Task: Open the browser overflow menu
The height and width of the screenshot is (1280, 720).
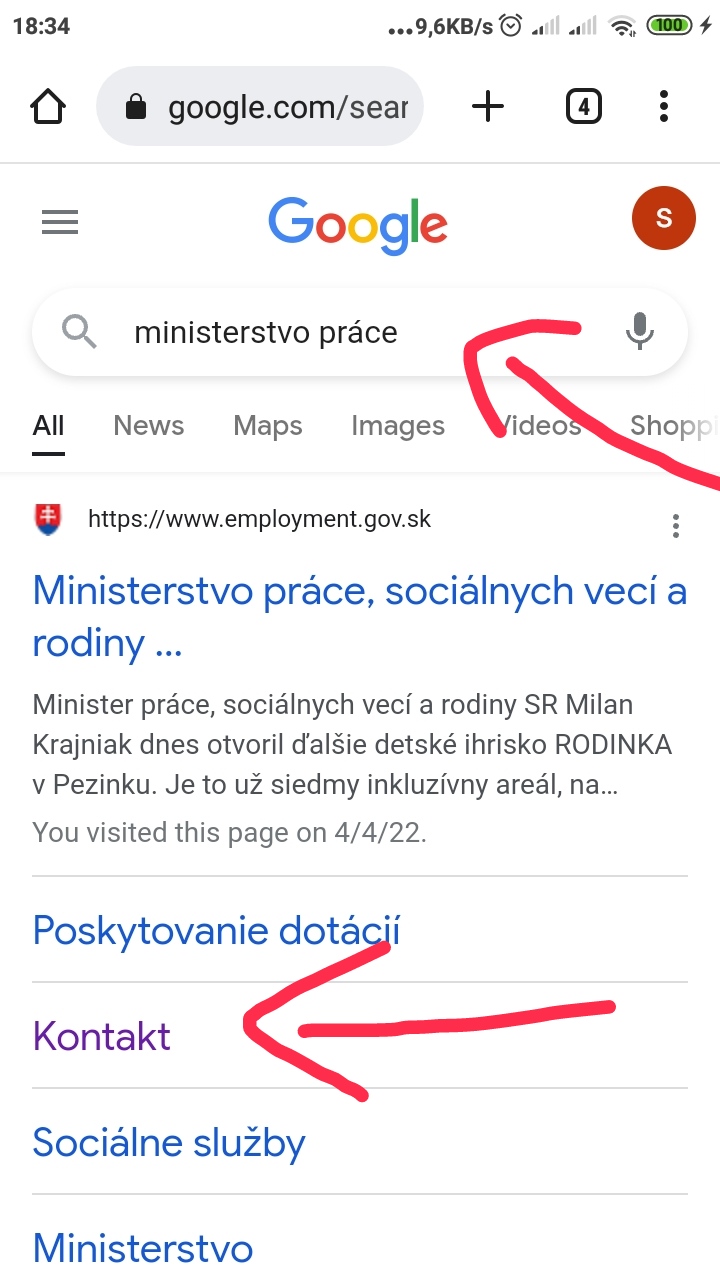Action: tap(664, 106)
